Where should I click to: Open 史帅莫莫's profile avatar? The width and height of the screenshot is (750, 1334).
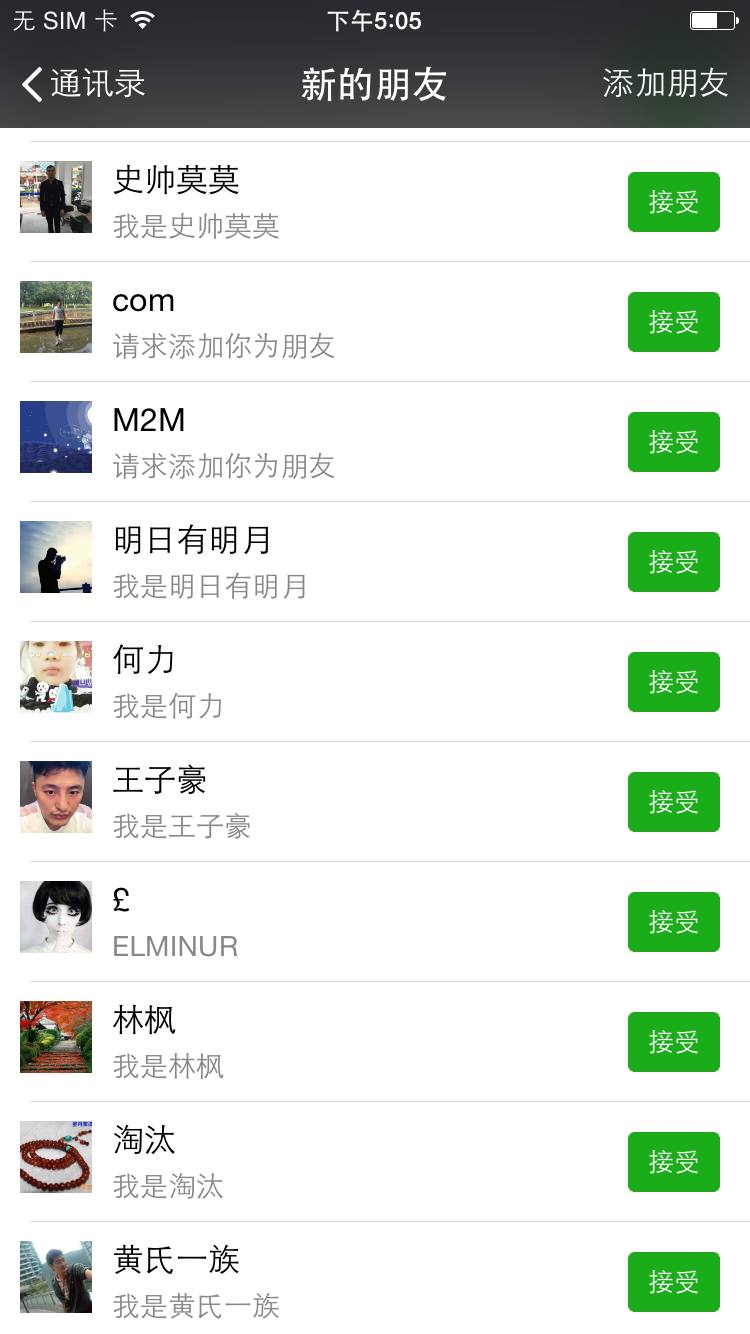55,198
